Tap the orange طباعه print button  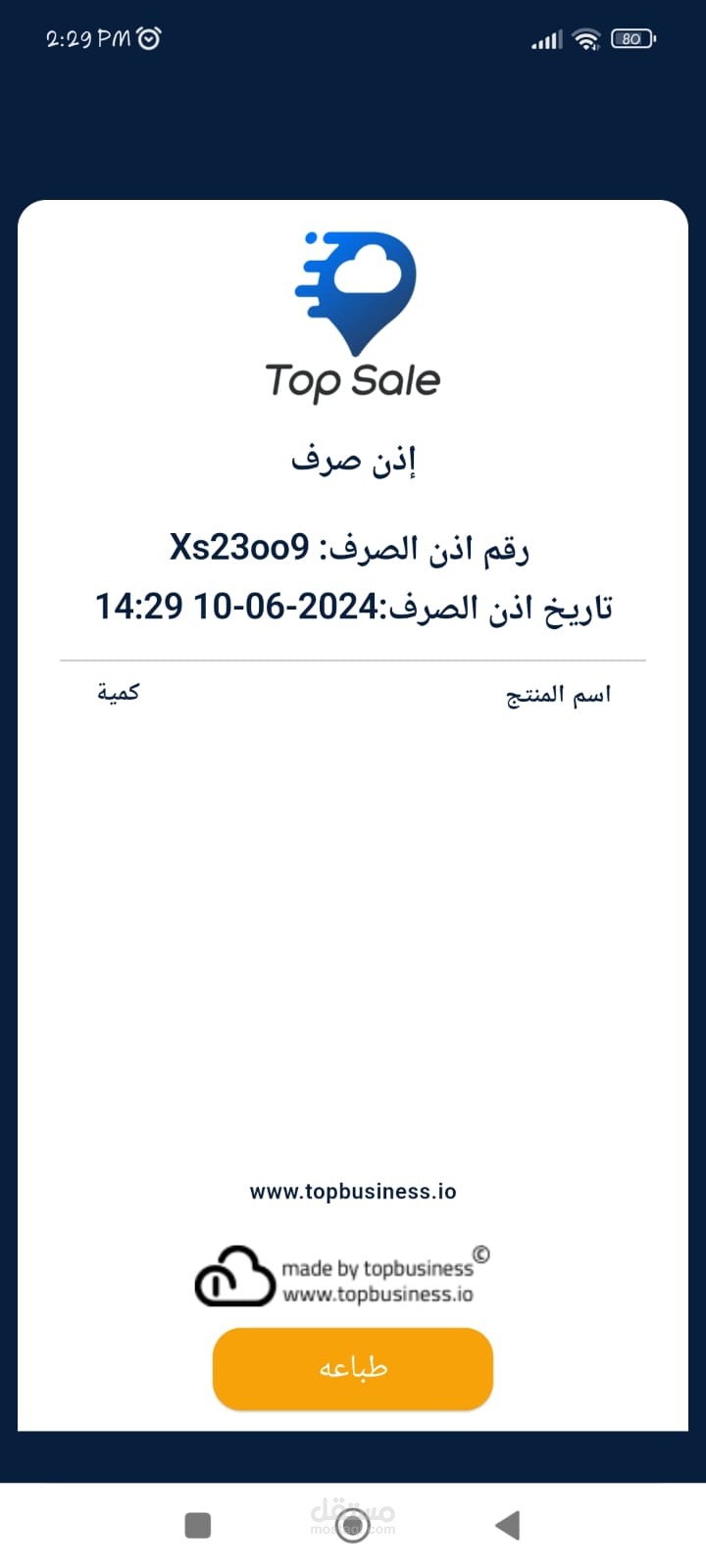pos(353,1368)
